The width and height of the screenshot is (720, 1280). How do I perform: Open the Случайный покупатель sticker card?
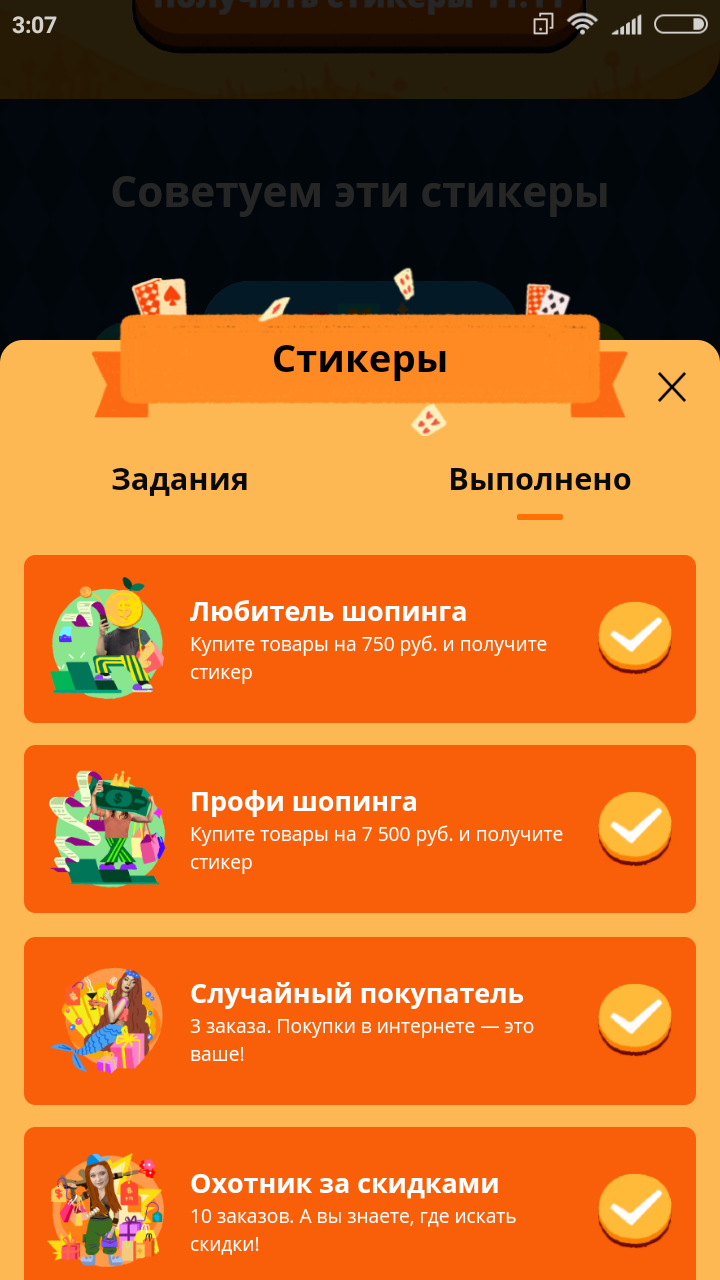coord(360,1021)
